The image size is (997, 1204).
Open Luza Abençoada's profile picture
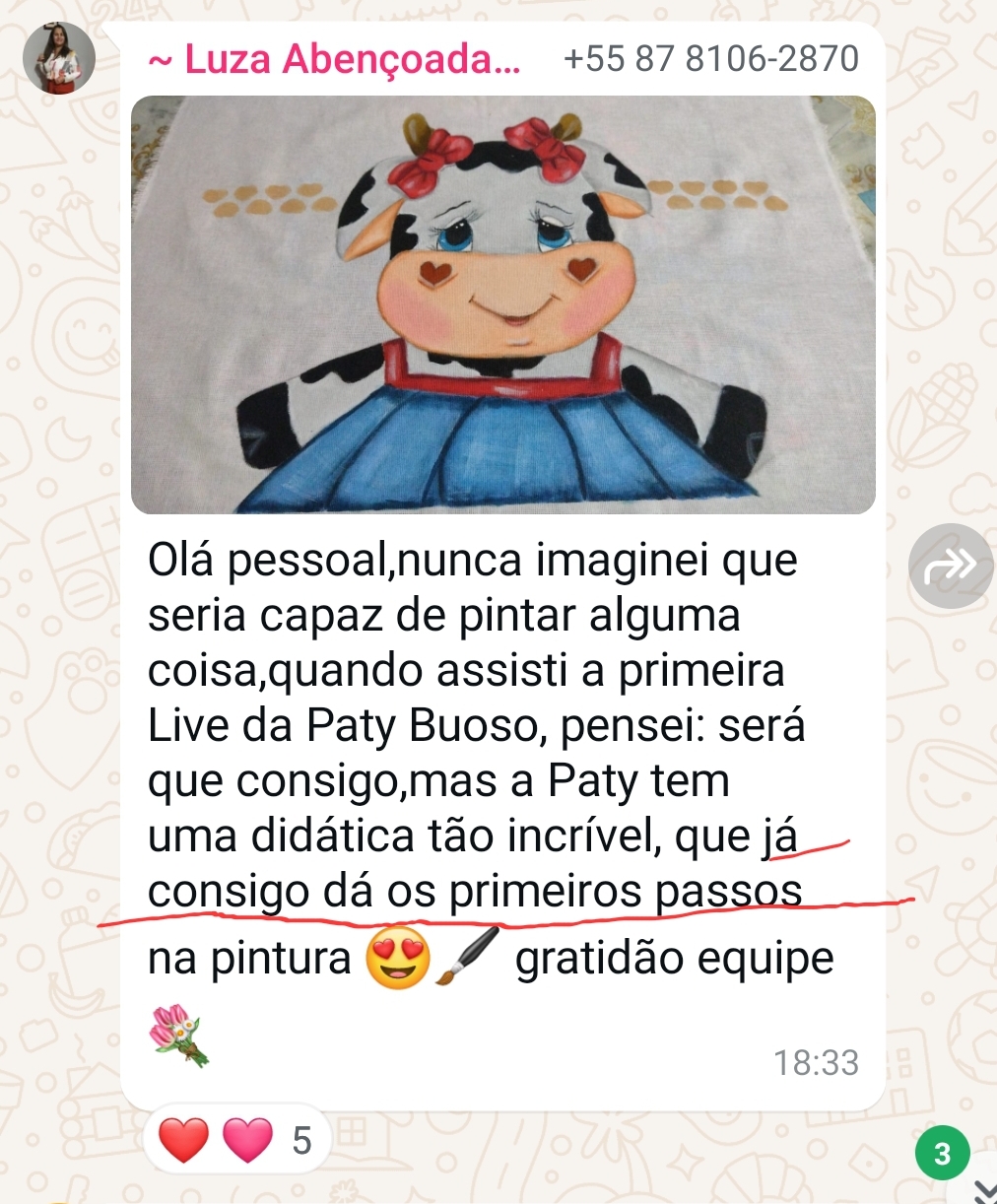coord(59,58)
